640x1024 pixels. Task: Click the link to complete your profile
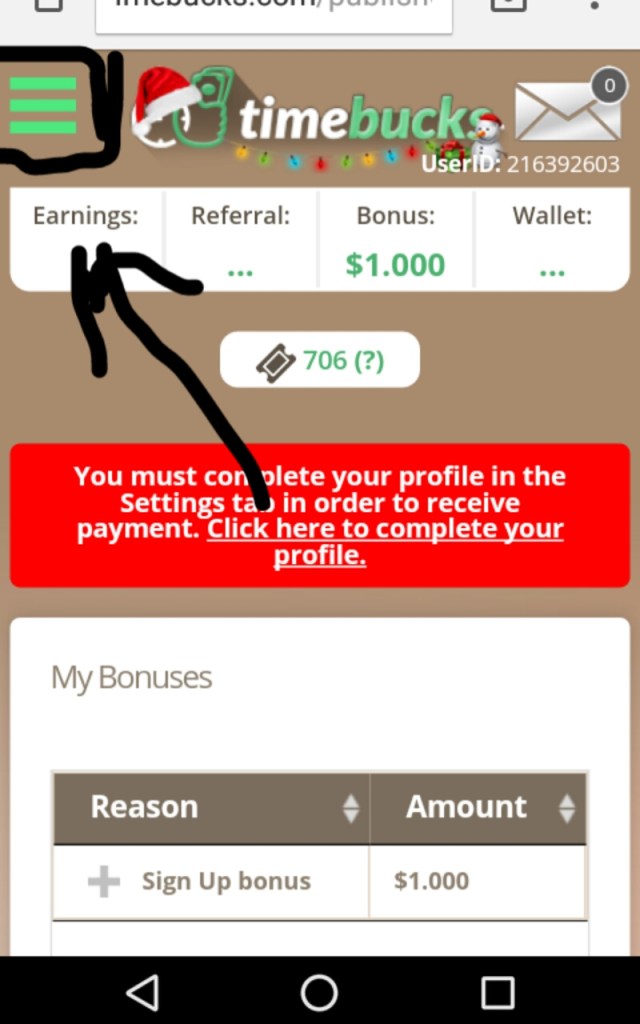385,530
